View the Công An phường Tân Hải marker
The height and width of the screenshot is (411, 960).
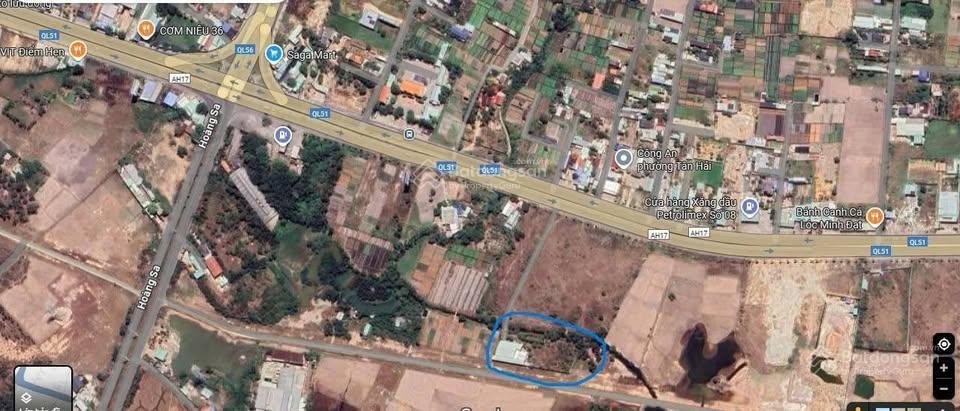click(623, 156)
